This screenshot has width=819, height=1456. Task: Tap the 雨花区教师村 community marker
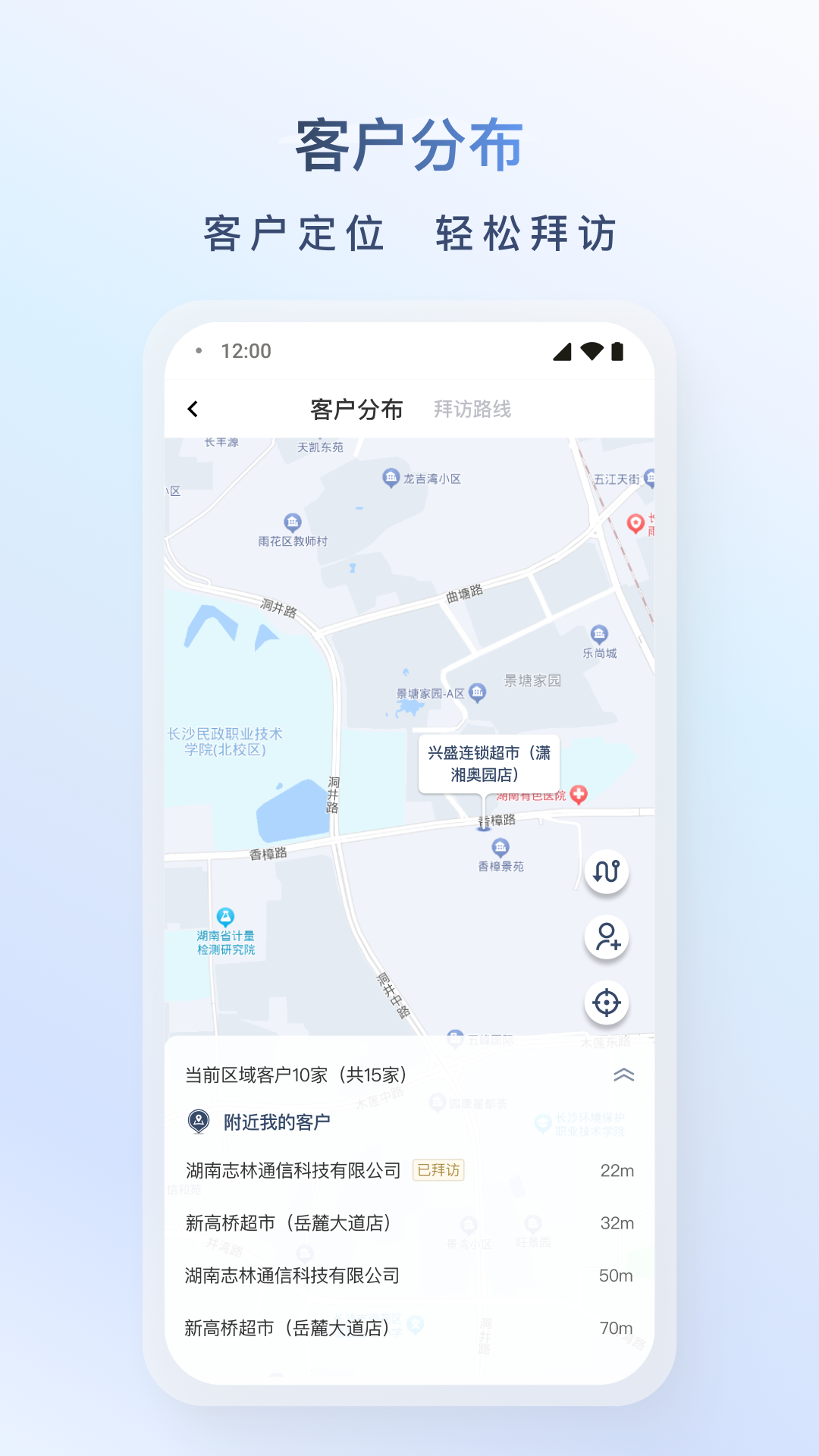click(292, 521)
